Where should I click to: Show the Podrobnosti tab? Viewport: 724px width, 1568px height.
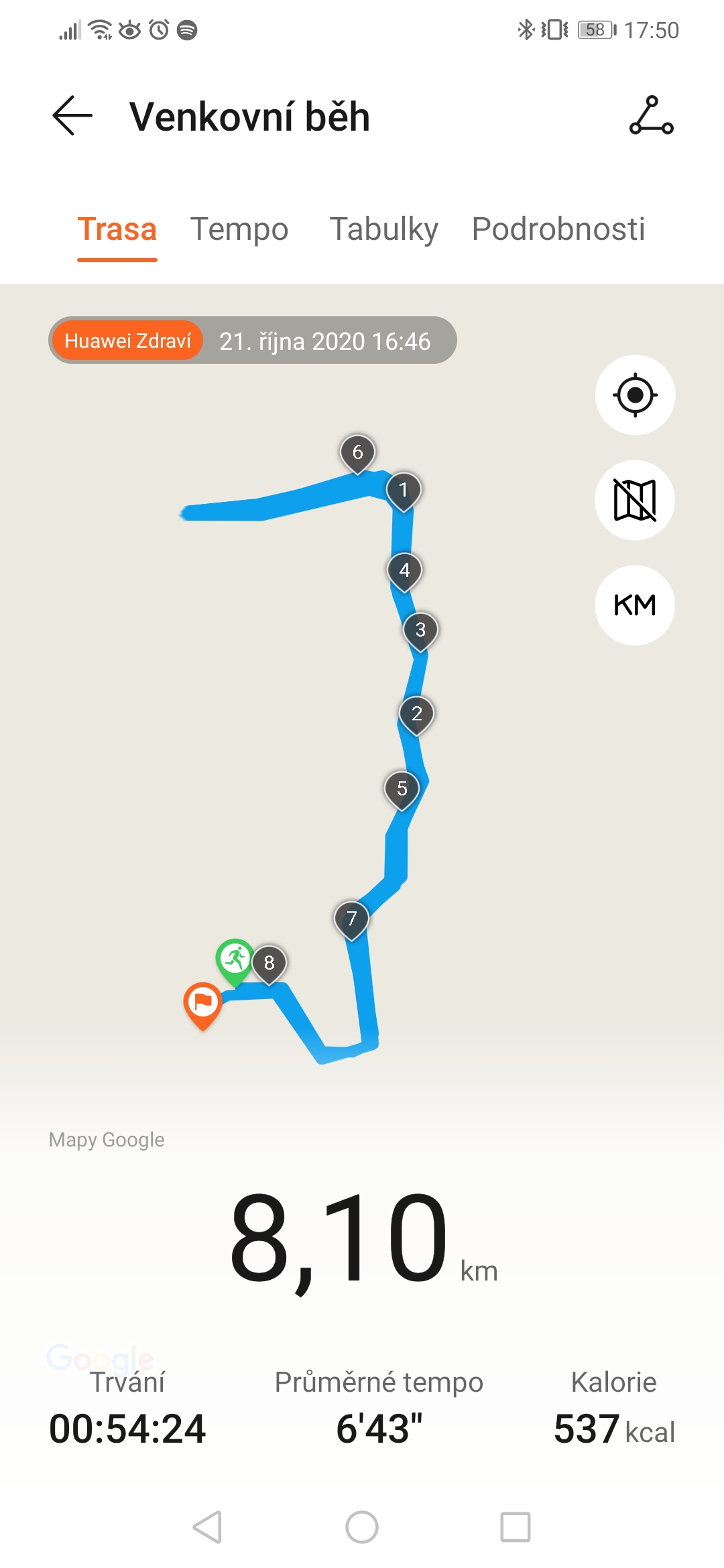coord(558,229)
